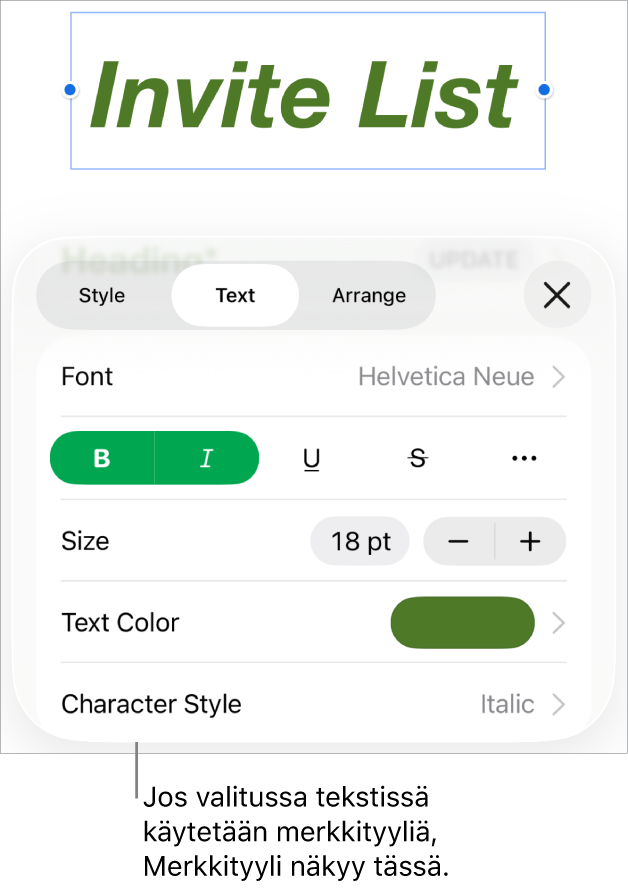This screenshot has height=888, width=628.
Task: Select the Invite List text box
Action: tap(306, 92)
